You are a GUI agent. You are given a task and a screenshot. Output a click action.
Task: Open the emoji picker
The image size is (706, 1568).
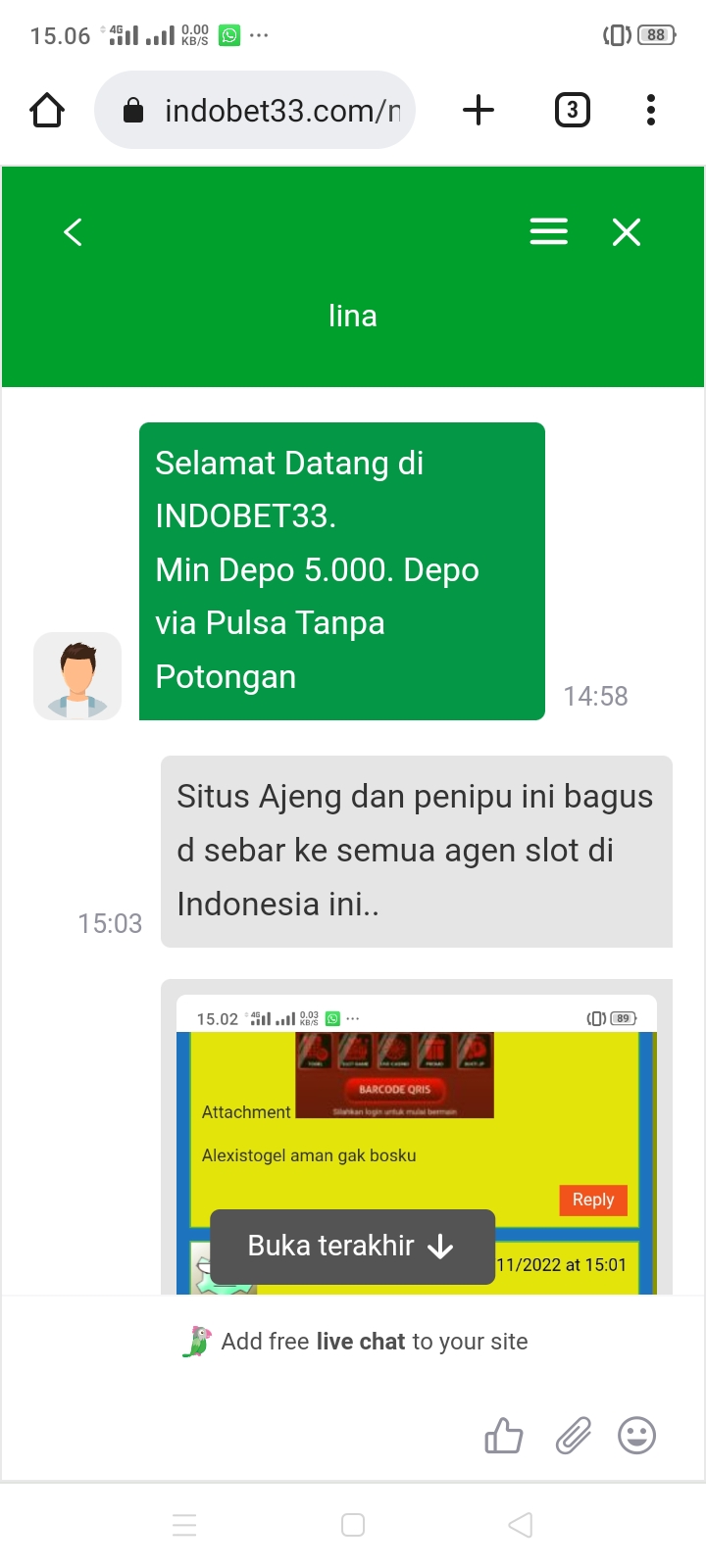point(636,1436)
